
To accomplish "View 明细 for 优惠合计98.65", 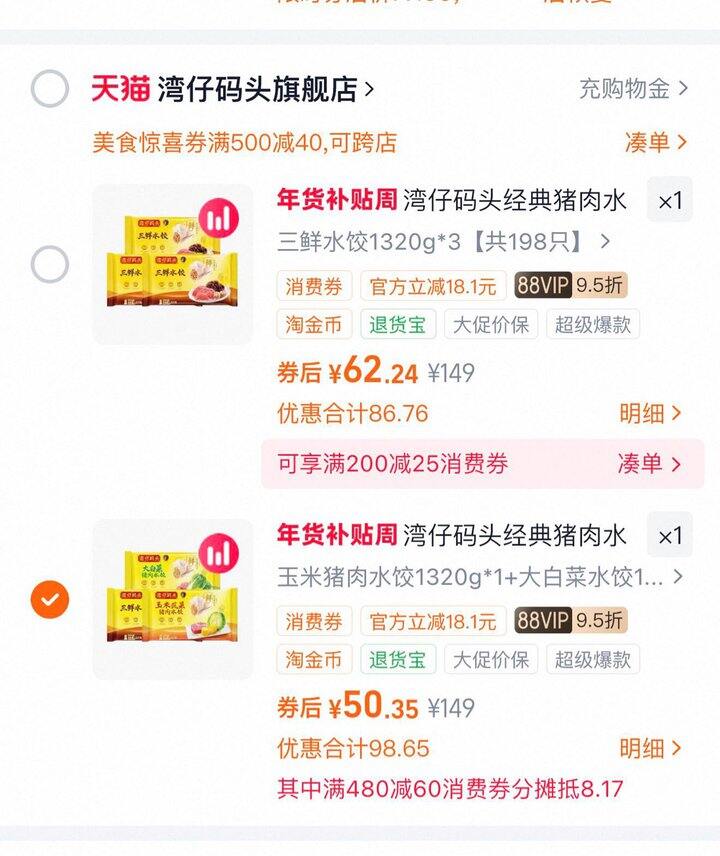I will point(650,748).
